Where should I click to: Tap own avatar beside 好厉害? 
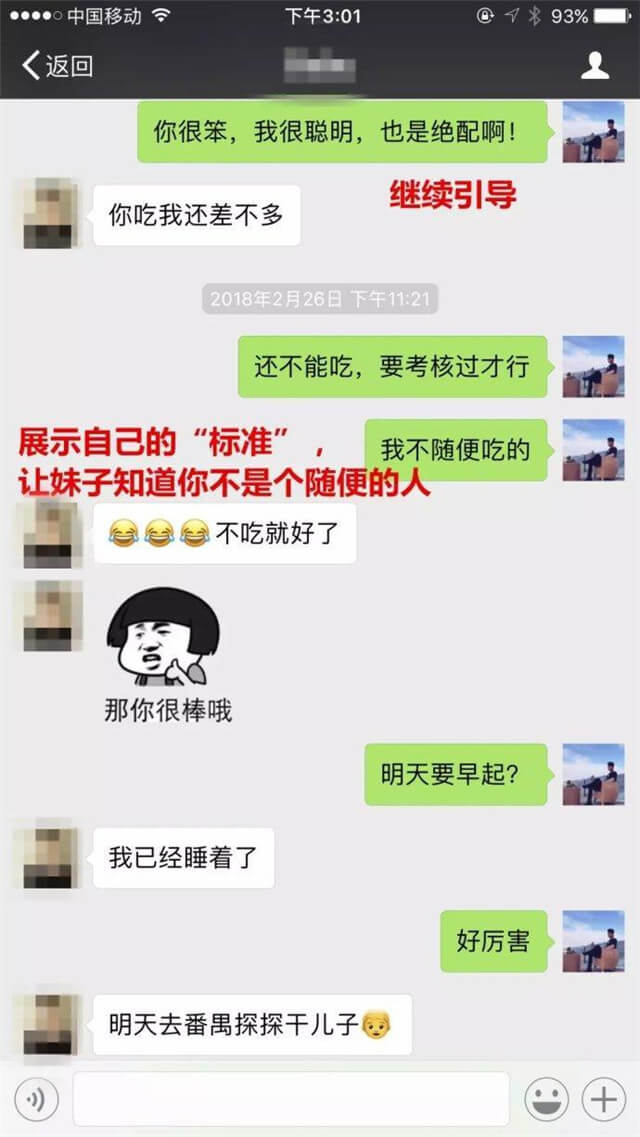tap(593, 941)
